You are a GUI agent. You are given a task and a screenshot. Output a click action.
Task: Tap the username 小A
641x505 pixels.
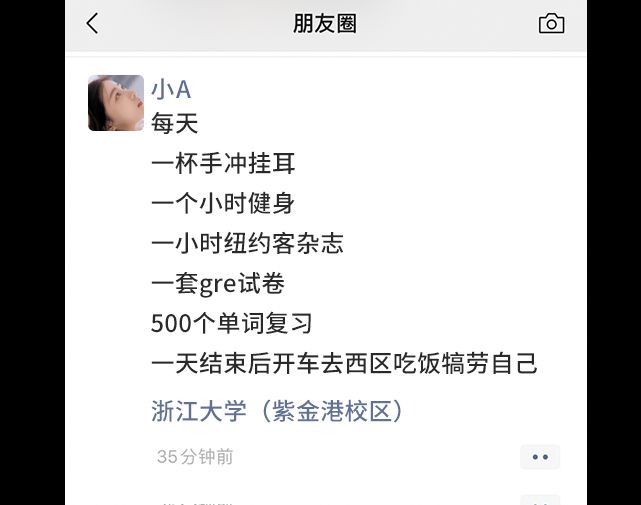pos(171,89)
